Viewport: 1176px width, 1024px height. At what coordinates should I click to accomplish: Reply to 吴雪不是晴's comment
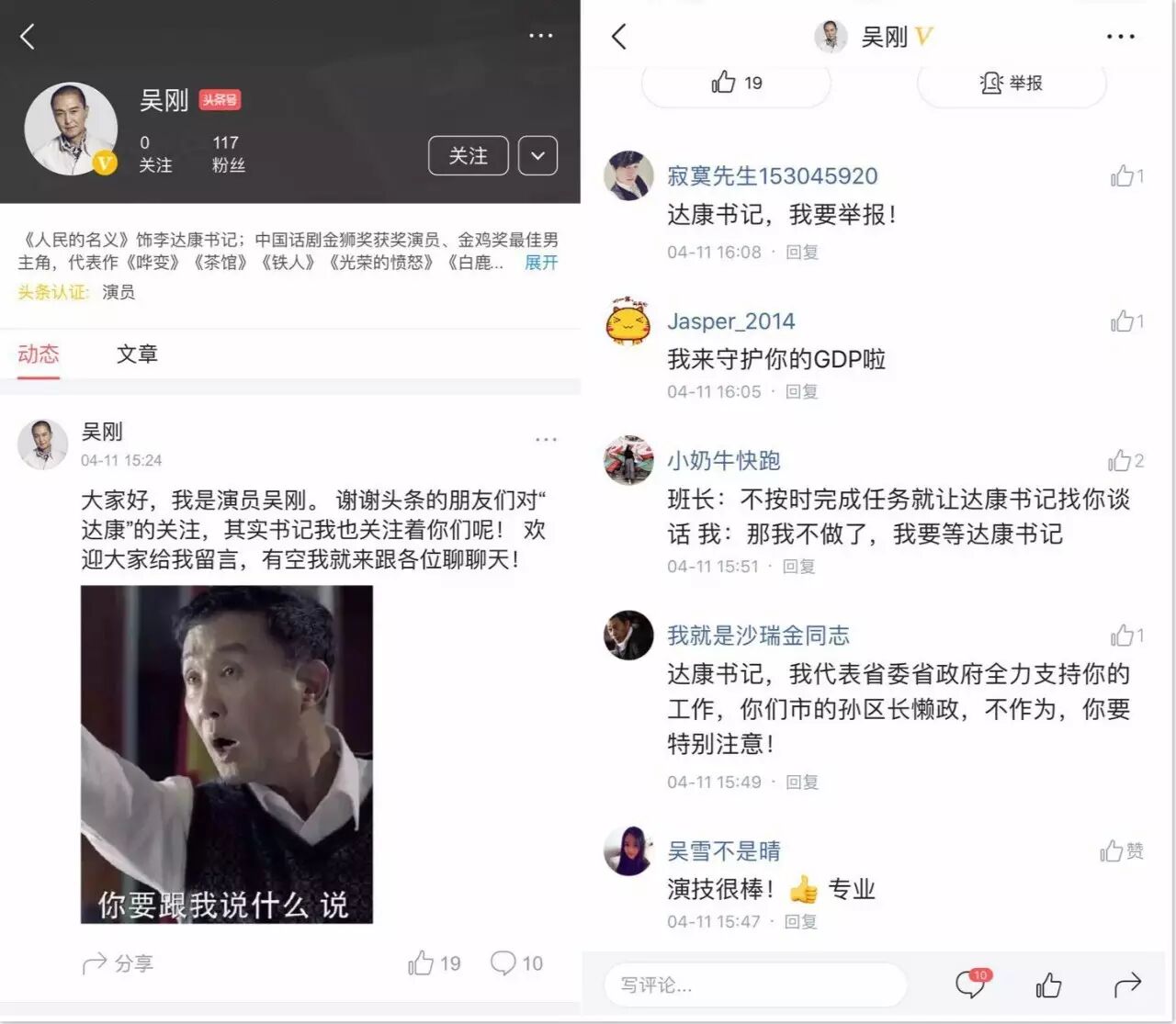pos(800,921)
